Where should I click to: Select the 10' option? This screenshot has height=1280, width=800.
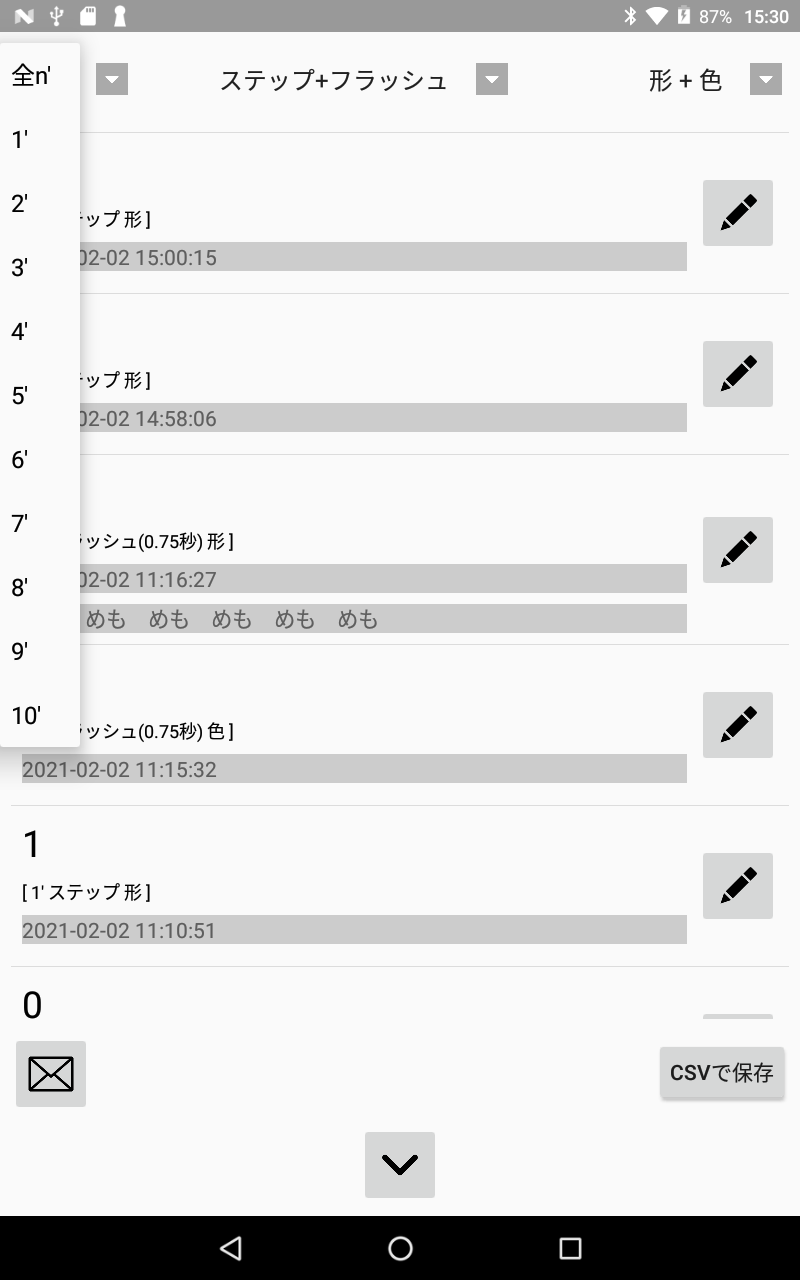coord(40,716)
